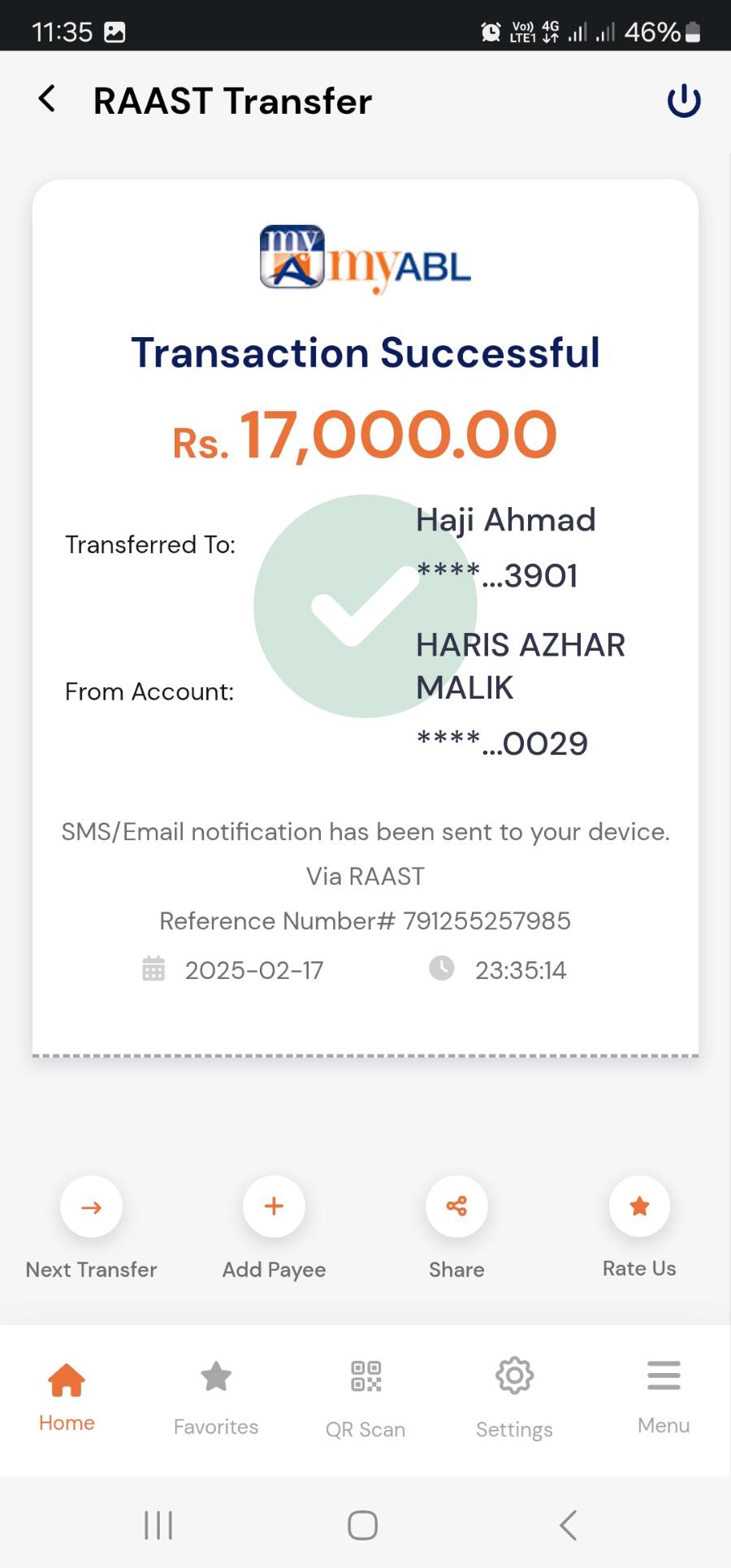Open Rate Us option
The image size is (731, 1568).
click(639, 1206)
